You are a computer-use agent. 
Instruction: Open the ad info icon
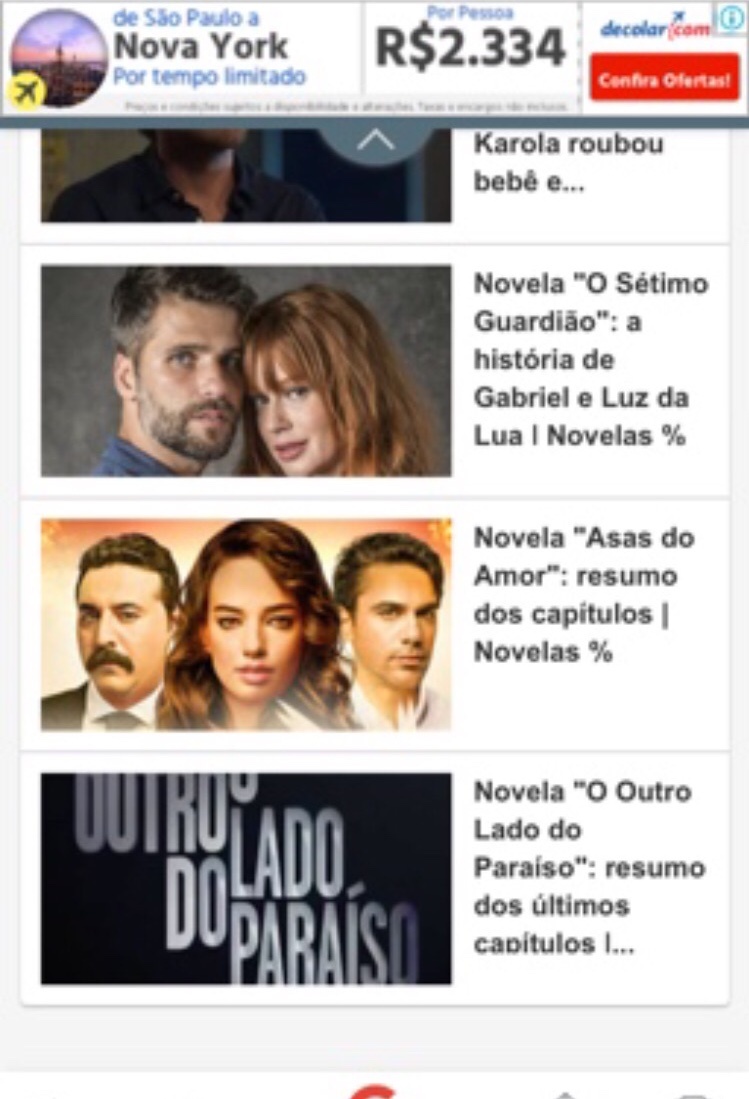click(730, 16)
